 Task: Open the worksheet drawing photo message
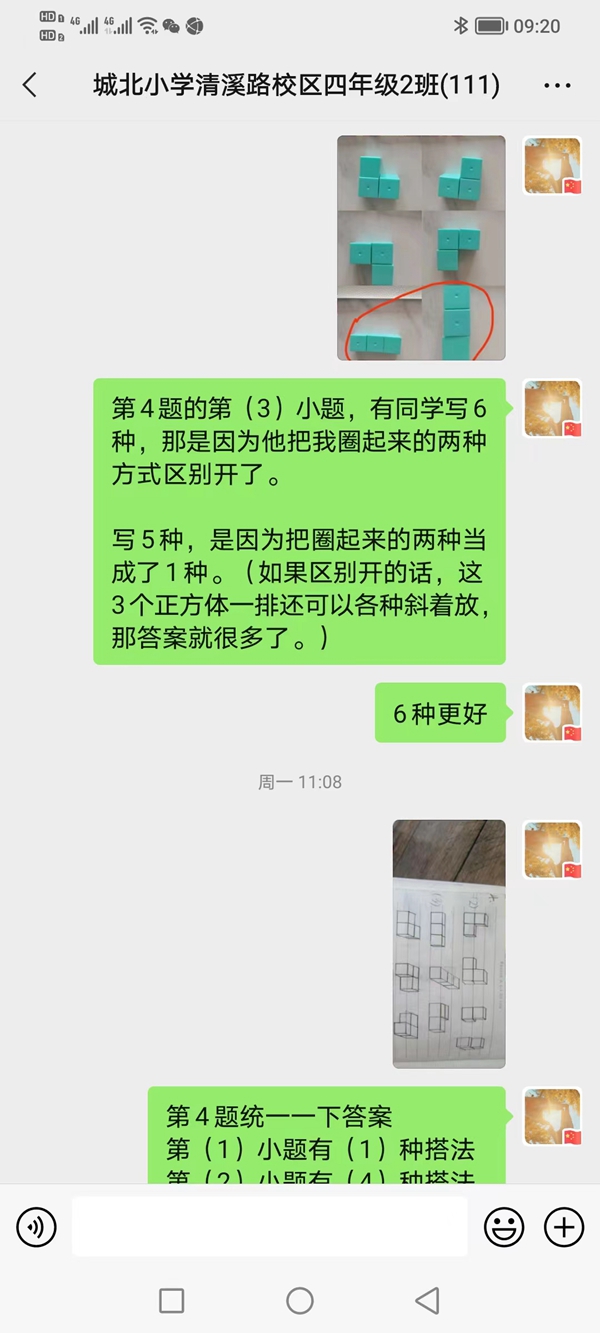click(449, 944)
